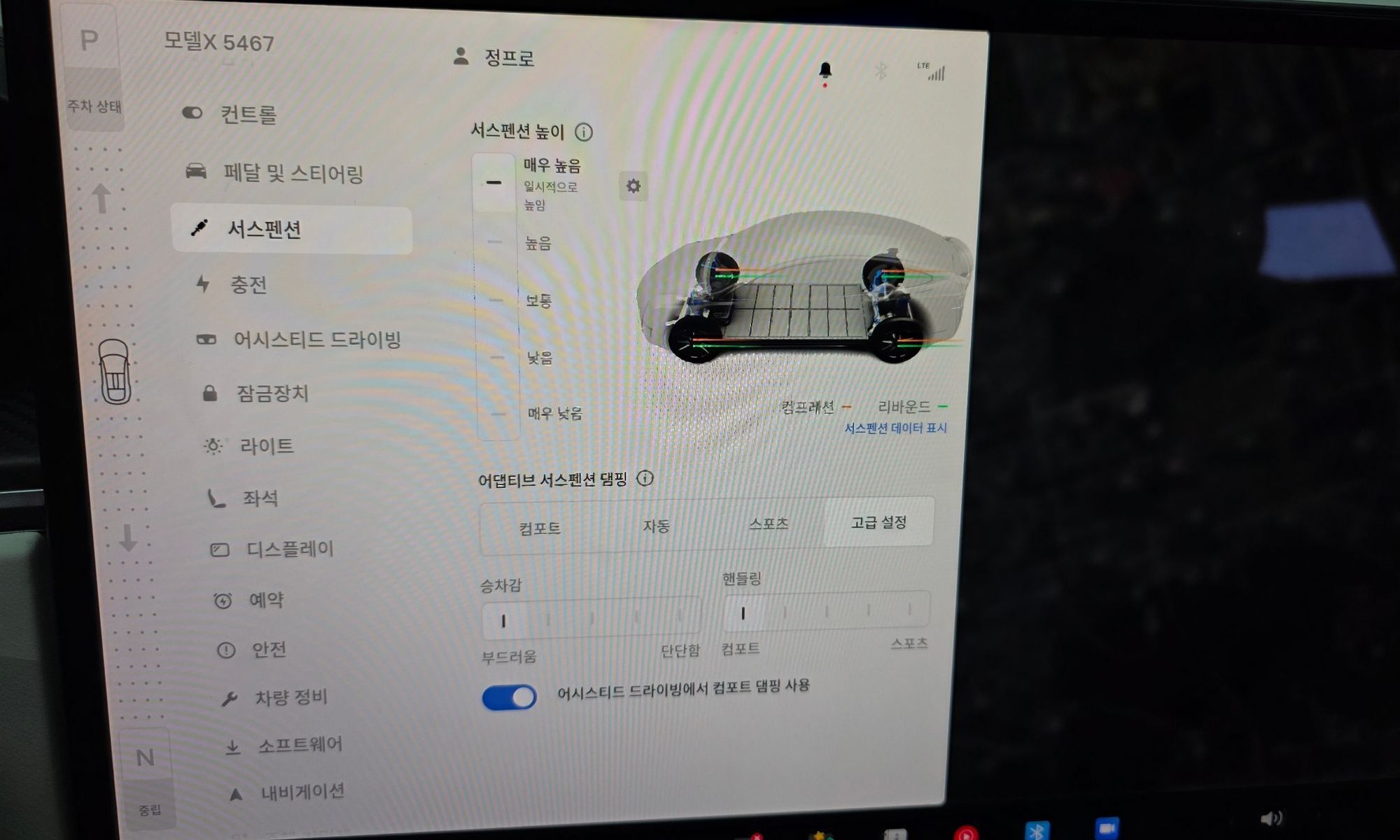Viewport: 1400px width, 840px height.
Task: Open 잠금장치 settings
Action: [x=272, y=393]
